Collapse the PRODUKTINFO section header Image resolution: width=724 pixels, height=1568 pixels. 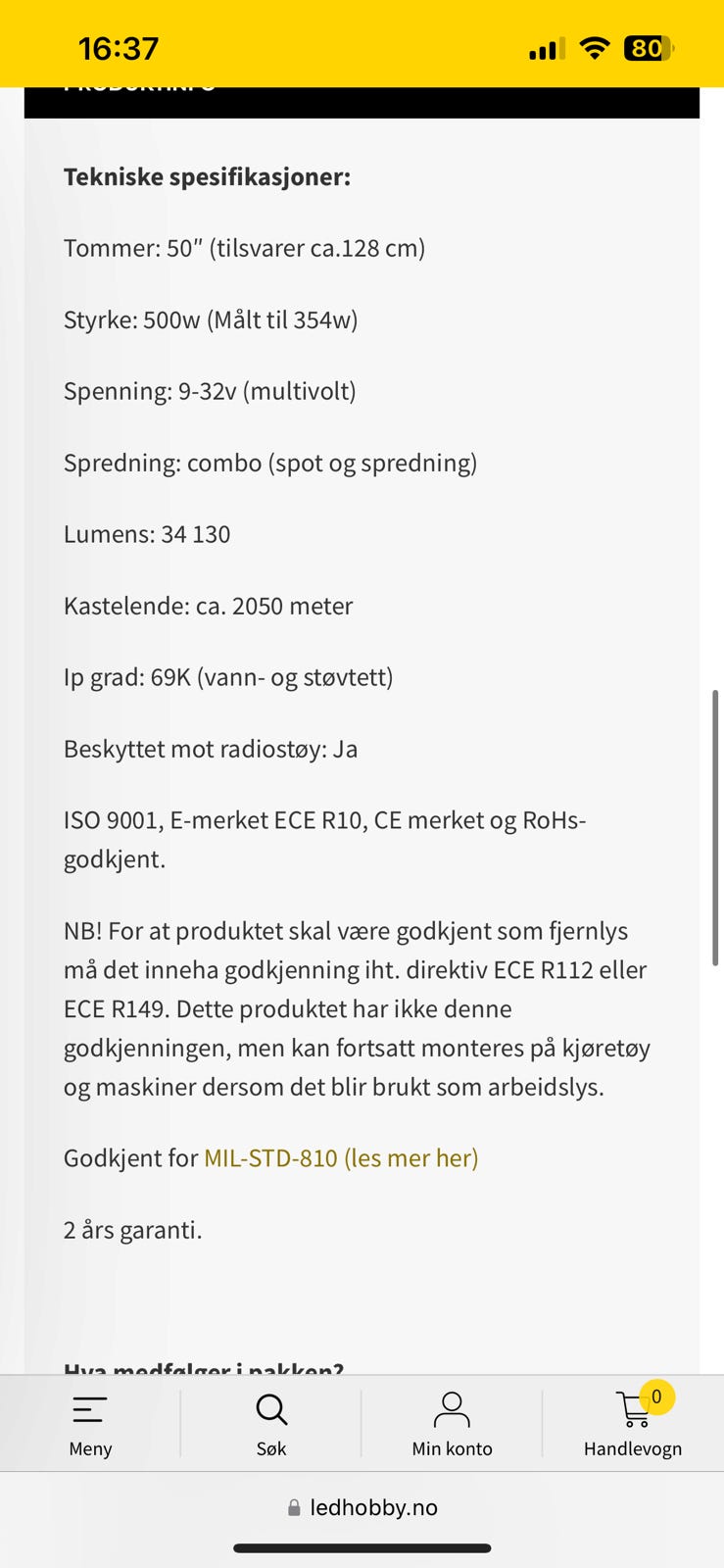pos(142,86)
